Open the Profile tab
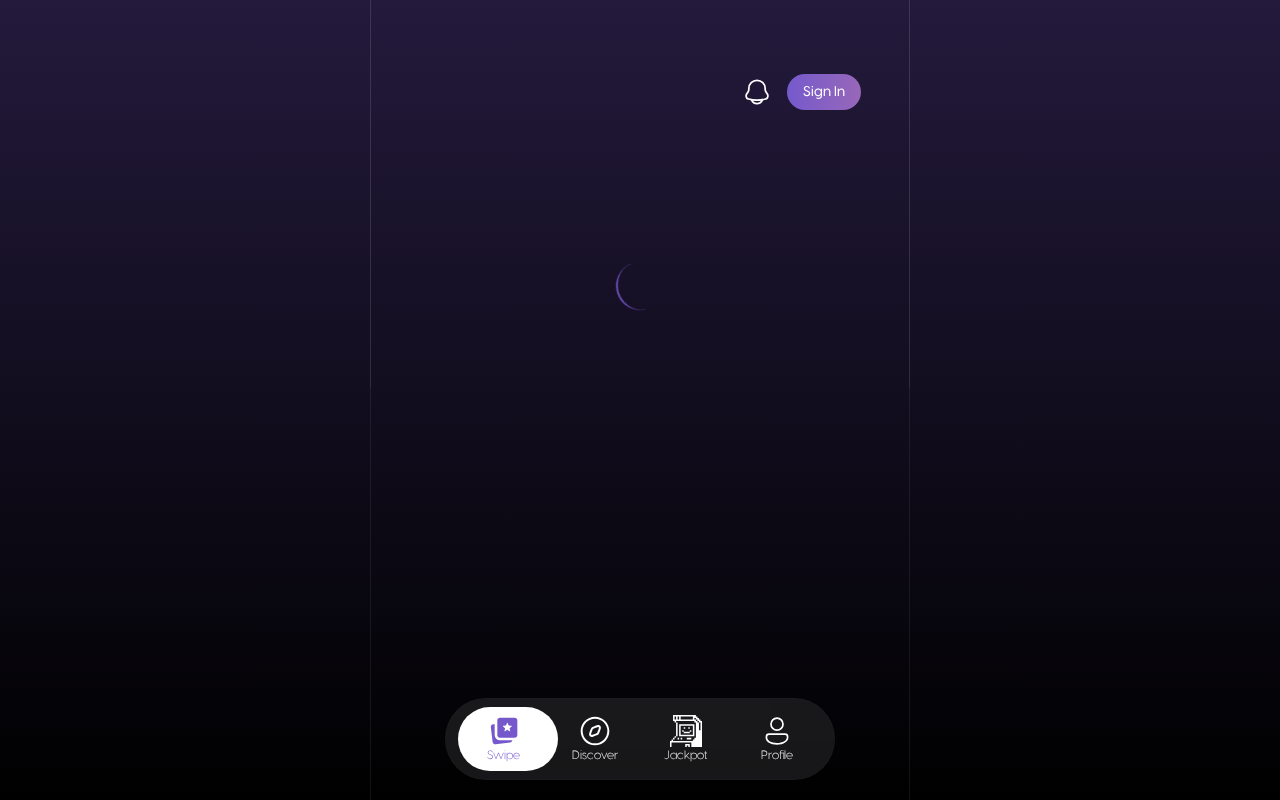The width and height of the screenshot is (1280, 800). (x=777, y=739)
